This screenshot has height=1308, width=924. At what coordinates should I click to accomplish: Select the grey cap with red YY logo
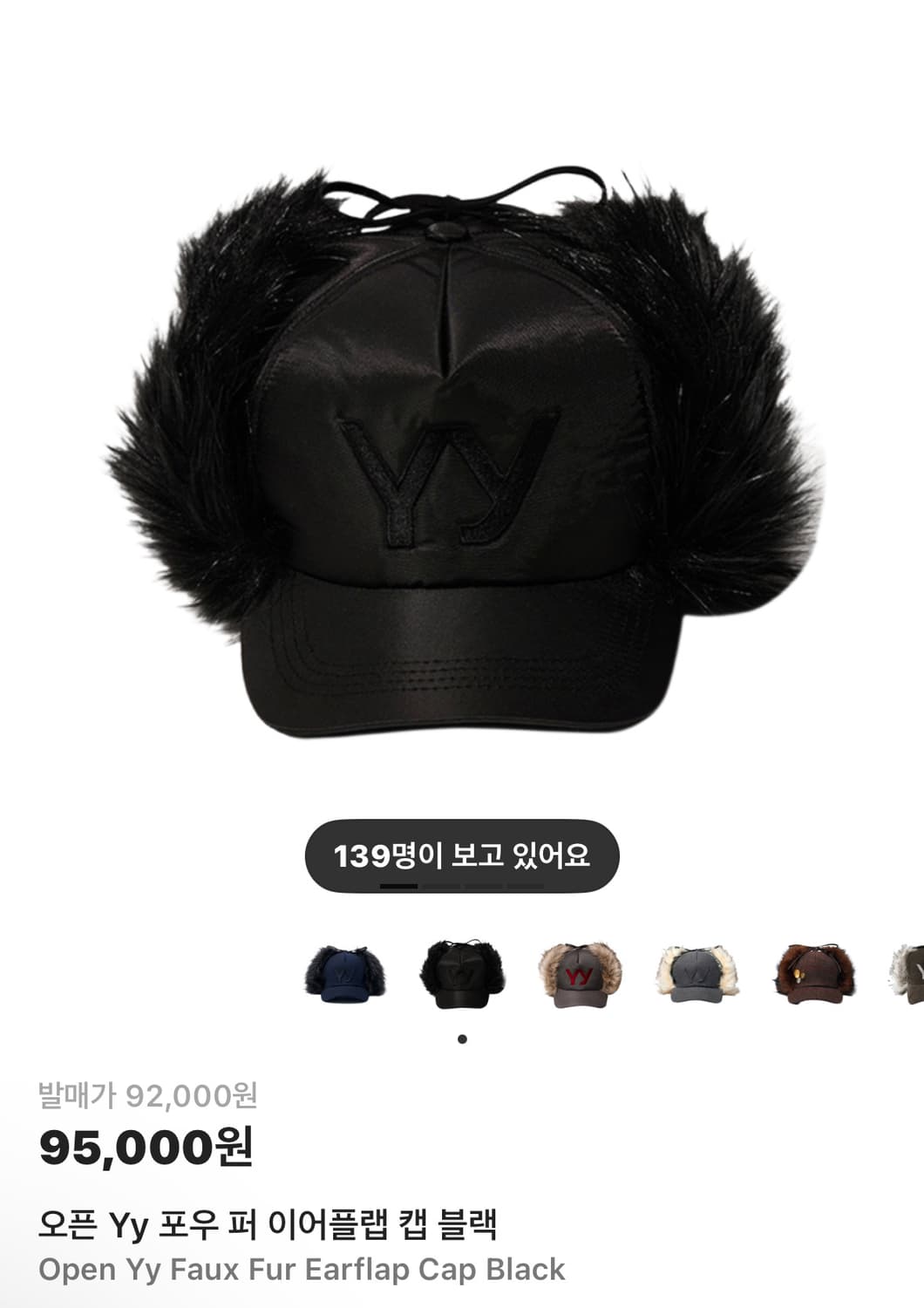pyautogui.click(x=580, y=975)
